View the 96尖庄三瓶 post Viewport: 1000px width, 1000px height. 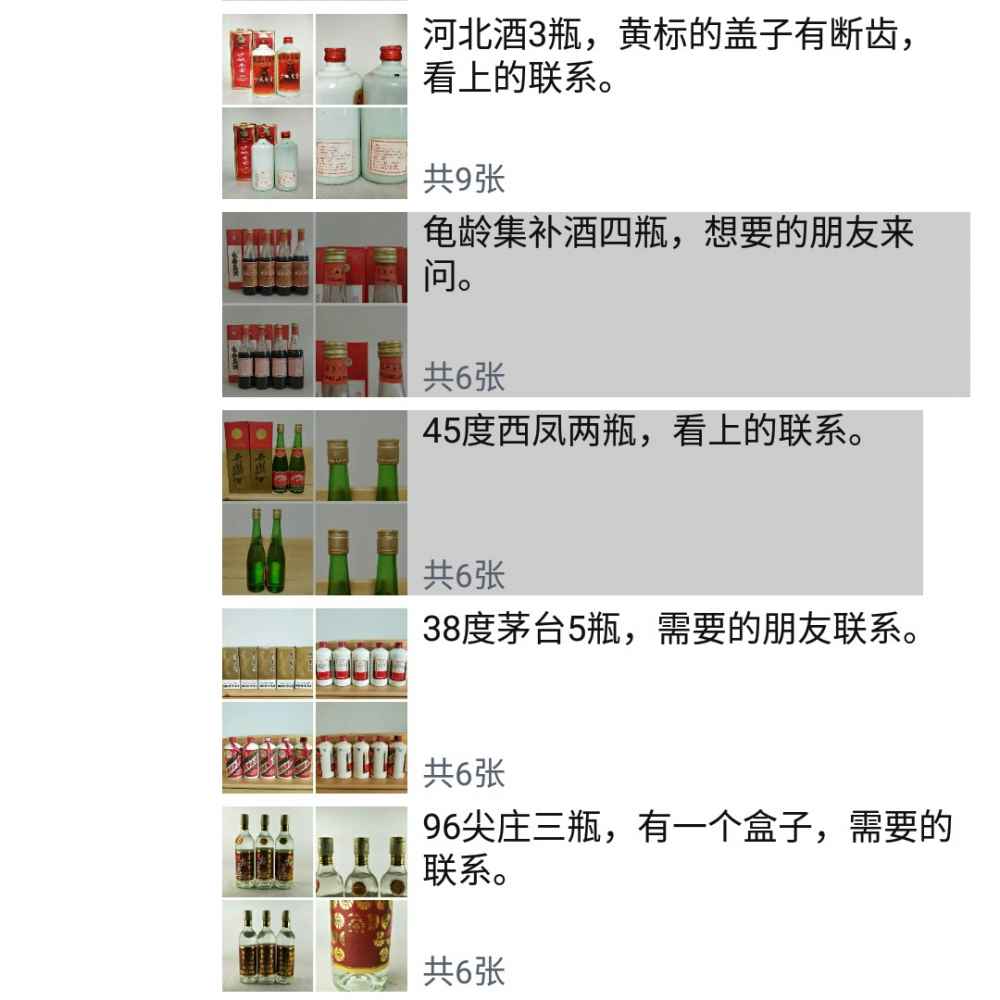coord(686,848)
